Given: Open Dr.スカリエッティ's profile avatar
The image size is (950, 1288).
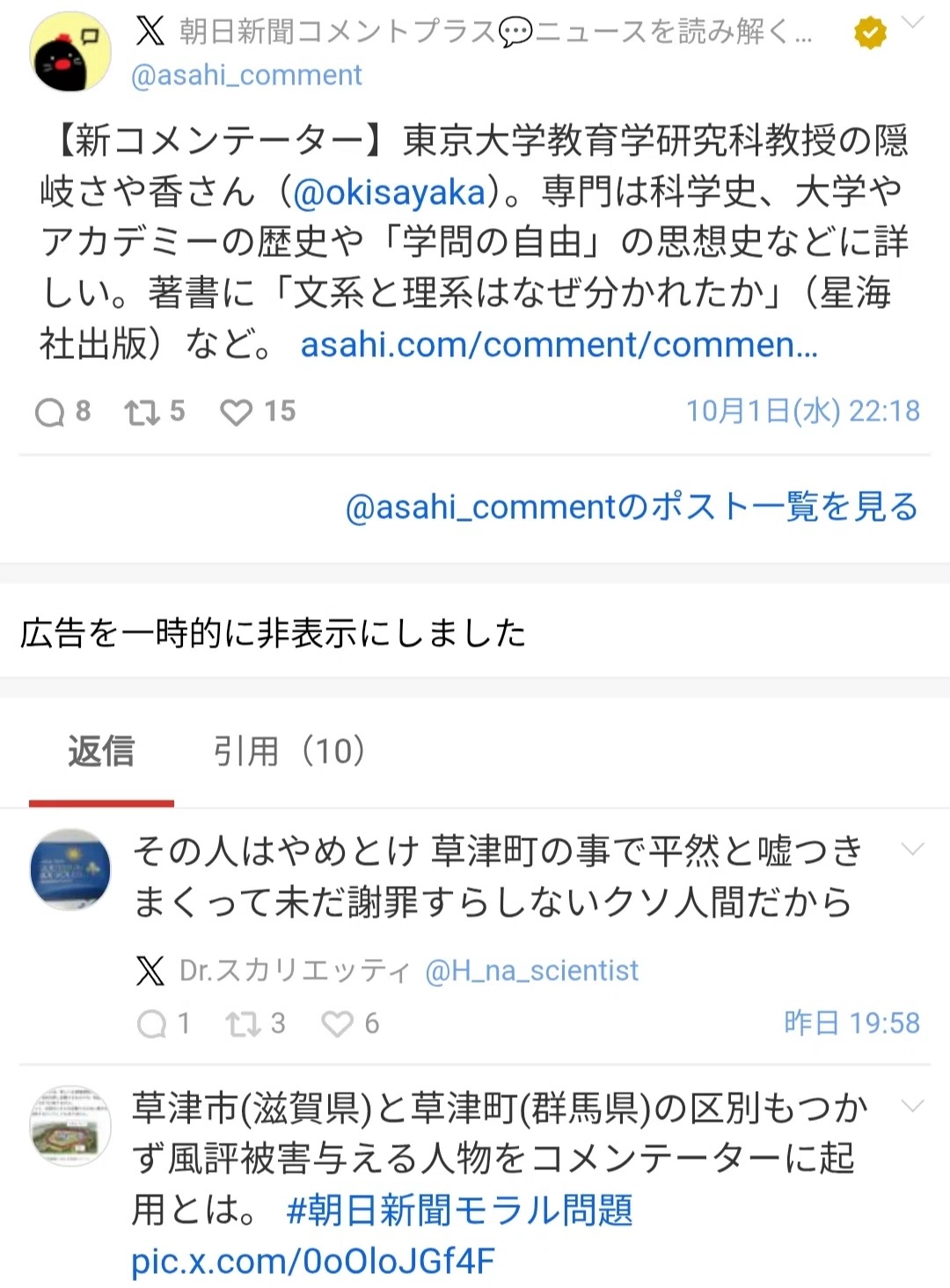Looking at the screenshot, I should [x=70, y=869].
